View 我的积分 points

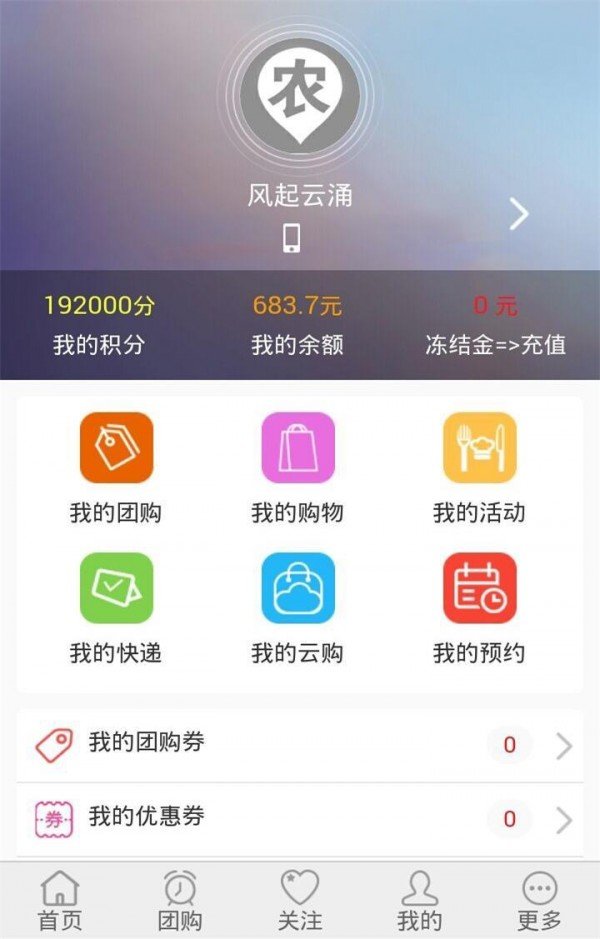click(x=99, y=325)
